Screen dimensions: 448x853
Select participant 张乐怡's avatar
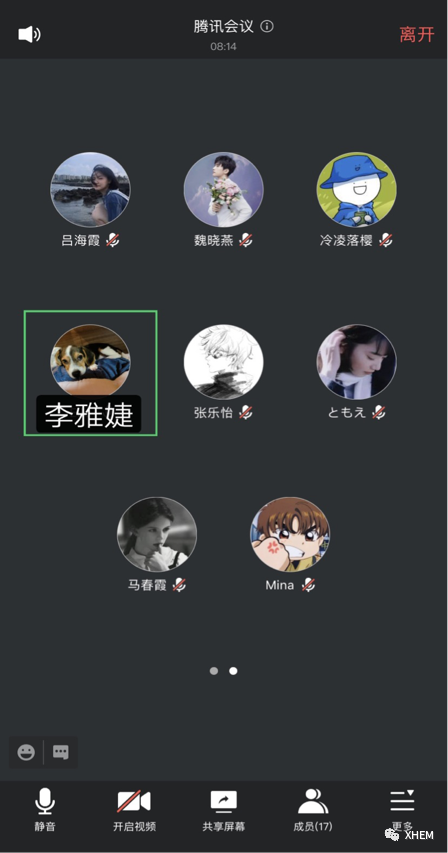pos(223,362)
